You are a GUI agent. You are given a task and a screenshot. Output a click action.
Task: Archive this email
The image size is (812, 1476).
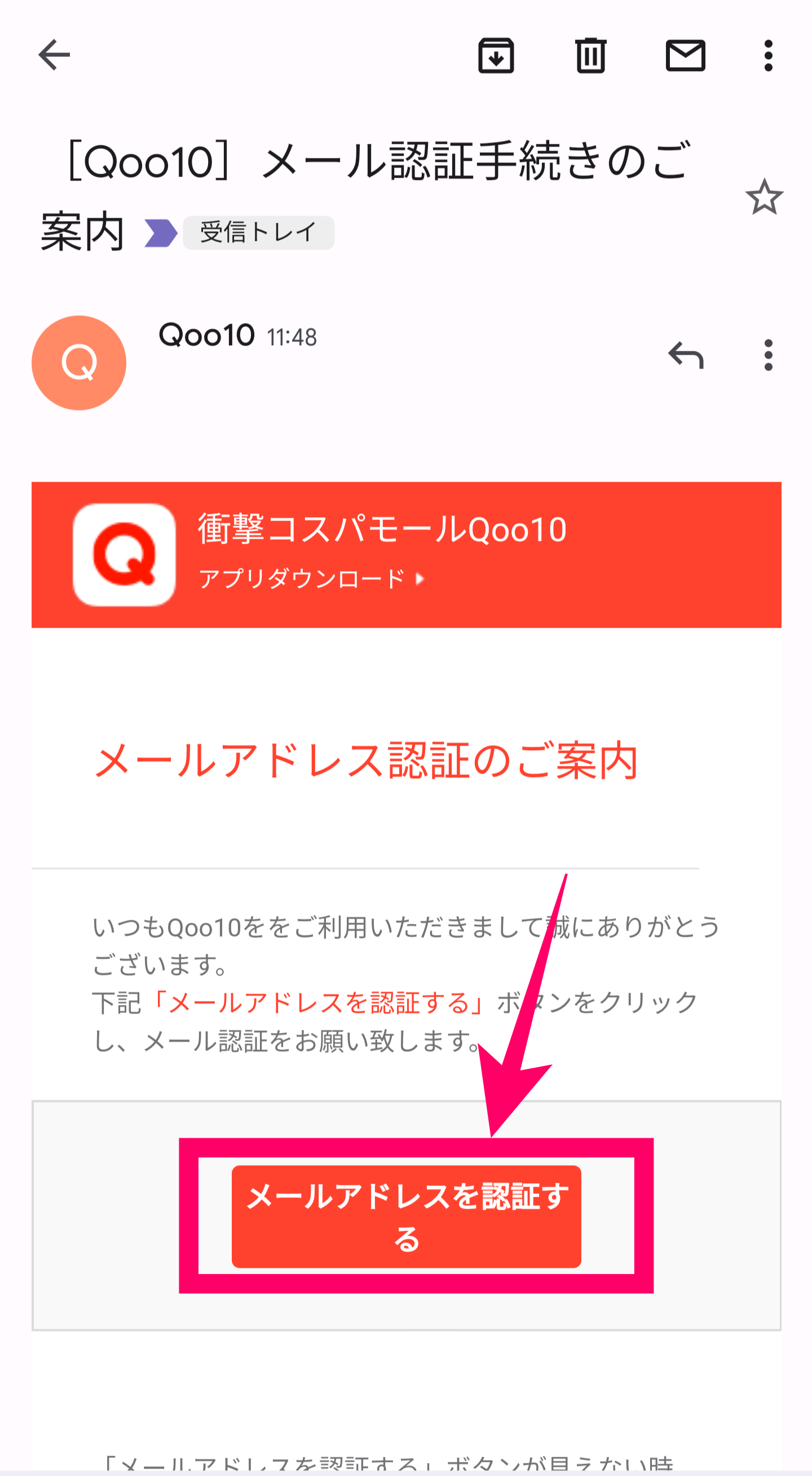point(496,56)
